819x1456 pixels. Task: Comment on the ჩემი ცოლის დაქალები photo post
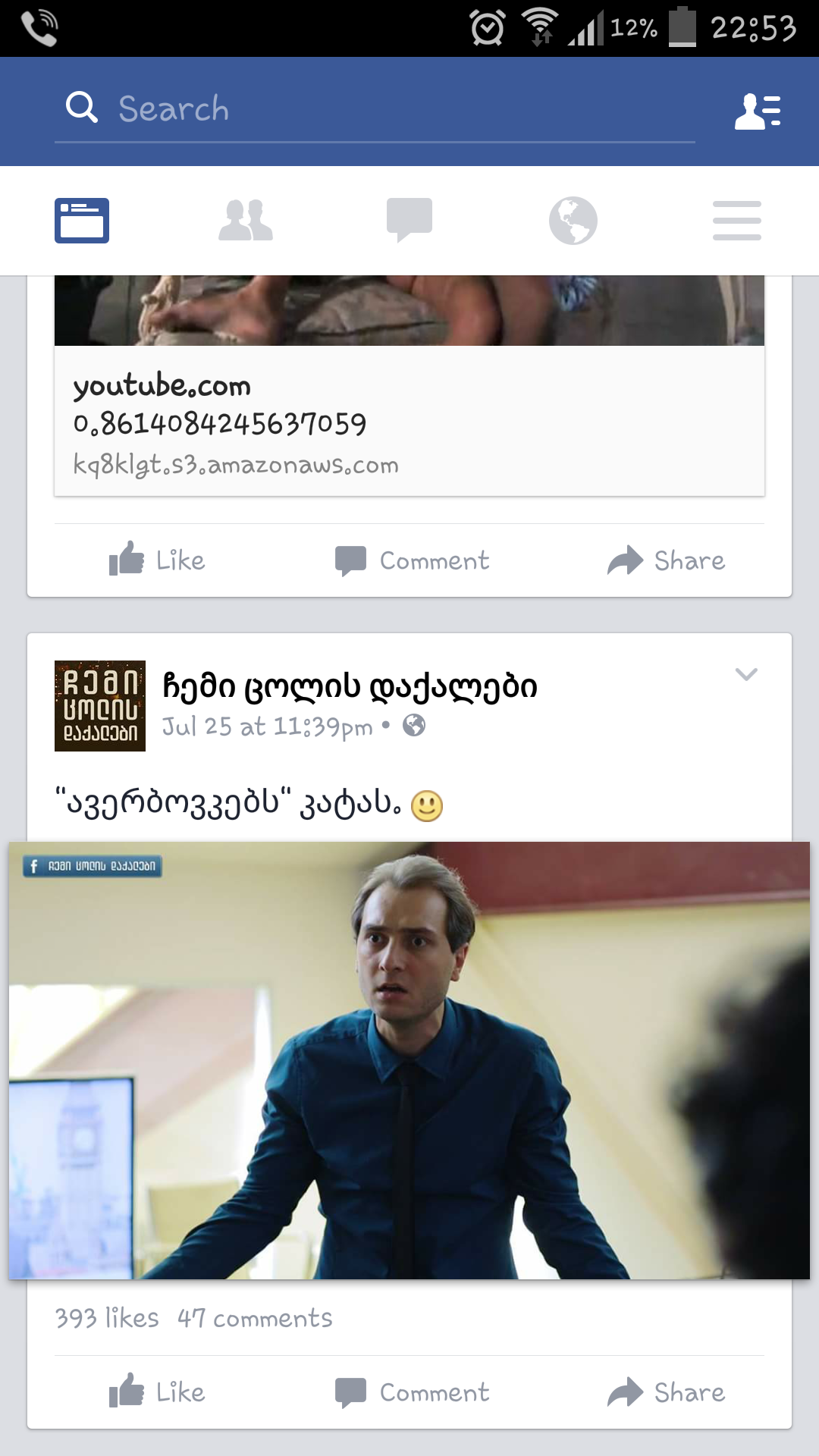click(x=413, y=1392)
